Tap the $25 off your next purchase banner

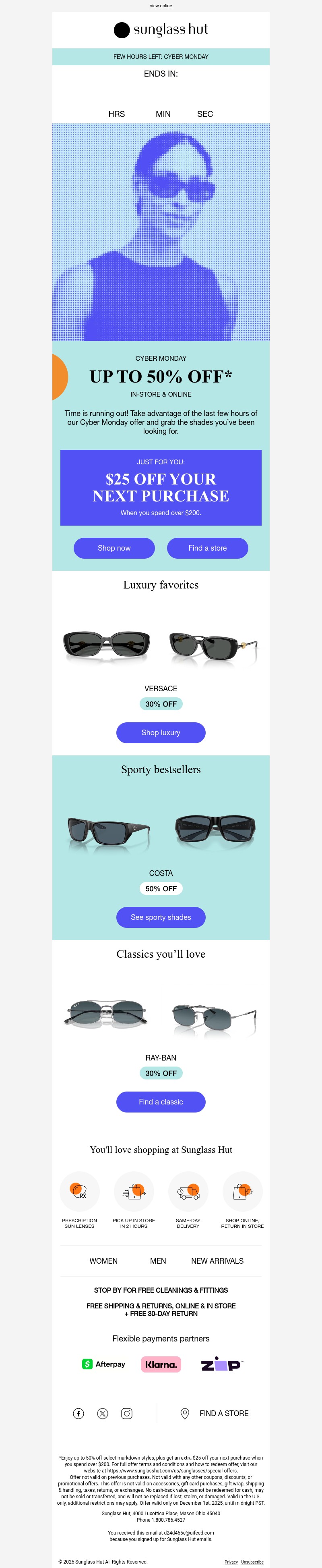coord(161,487)
